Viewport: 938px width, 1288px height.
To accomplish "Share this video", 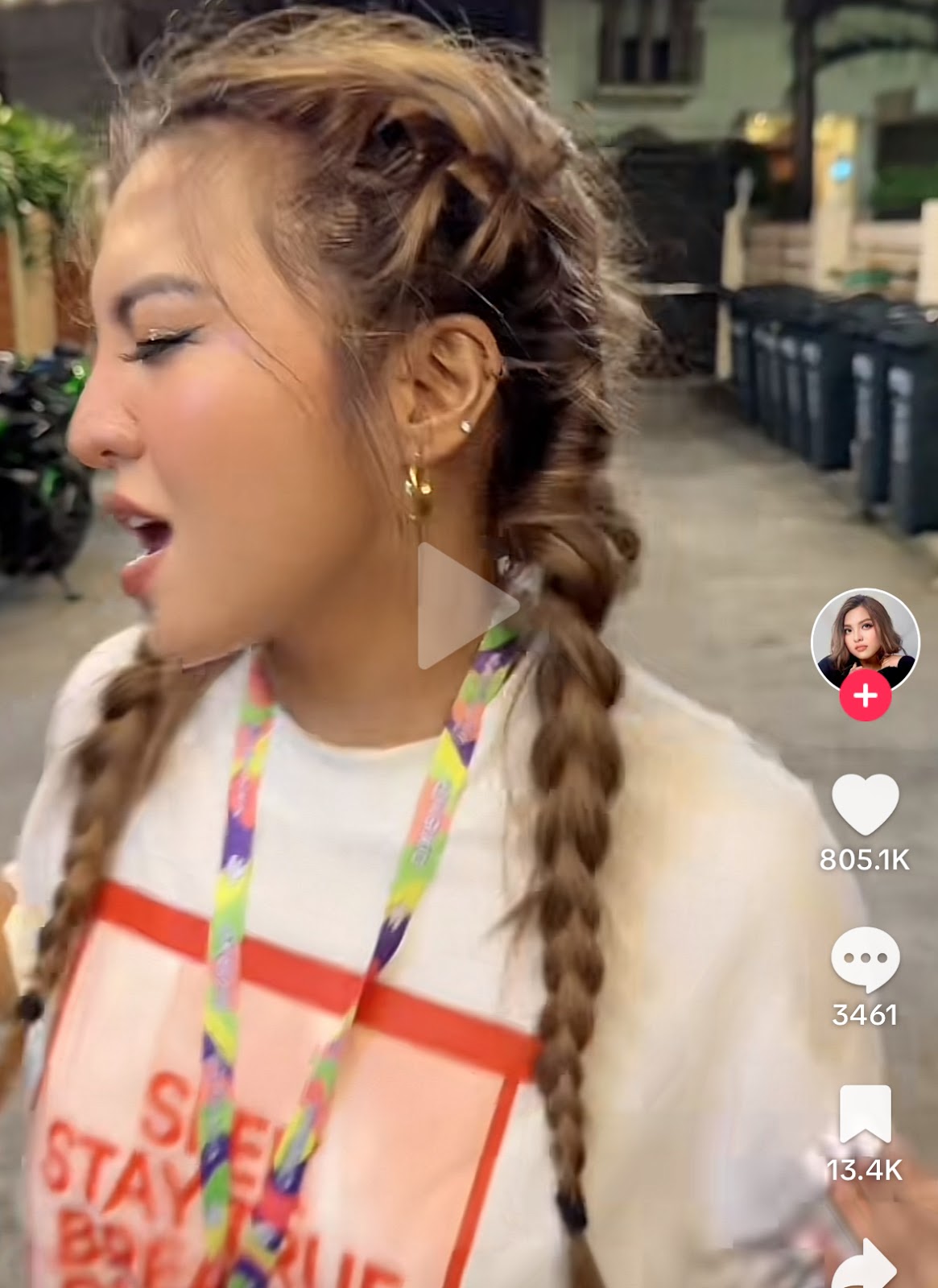I will coord(863,1265).
